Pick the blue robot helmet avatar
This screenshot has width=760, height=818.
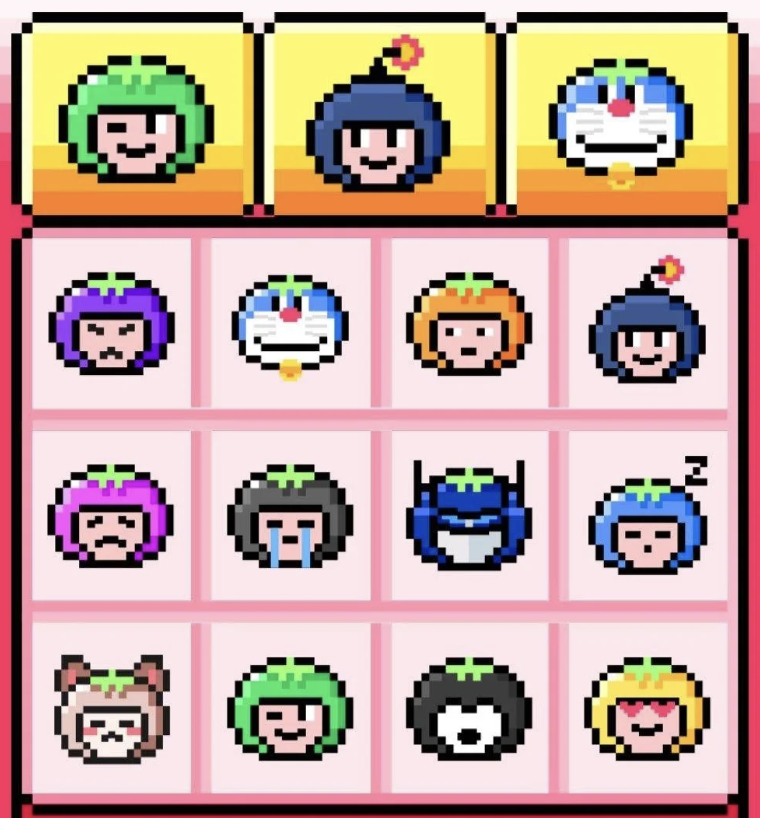tap(469, 514)
